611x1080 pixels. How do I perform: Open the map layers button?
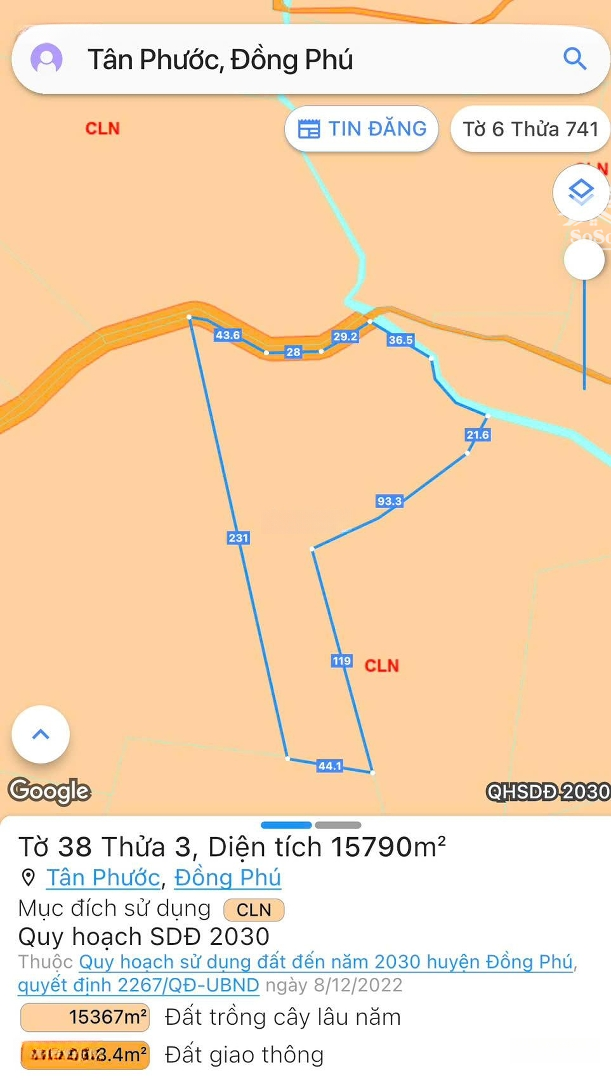(x=581, y=193)
